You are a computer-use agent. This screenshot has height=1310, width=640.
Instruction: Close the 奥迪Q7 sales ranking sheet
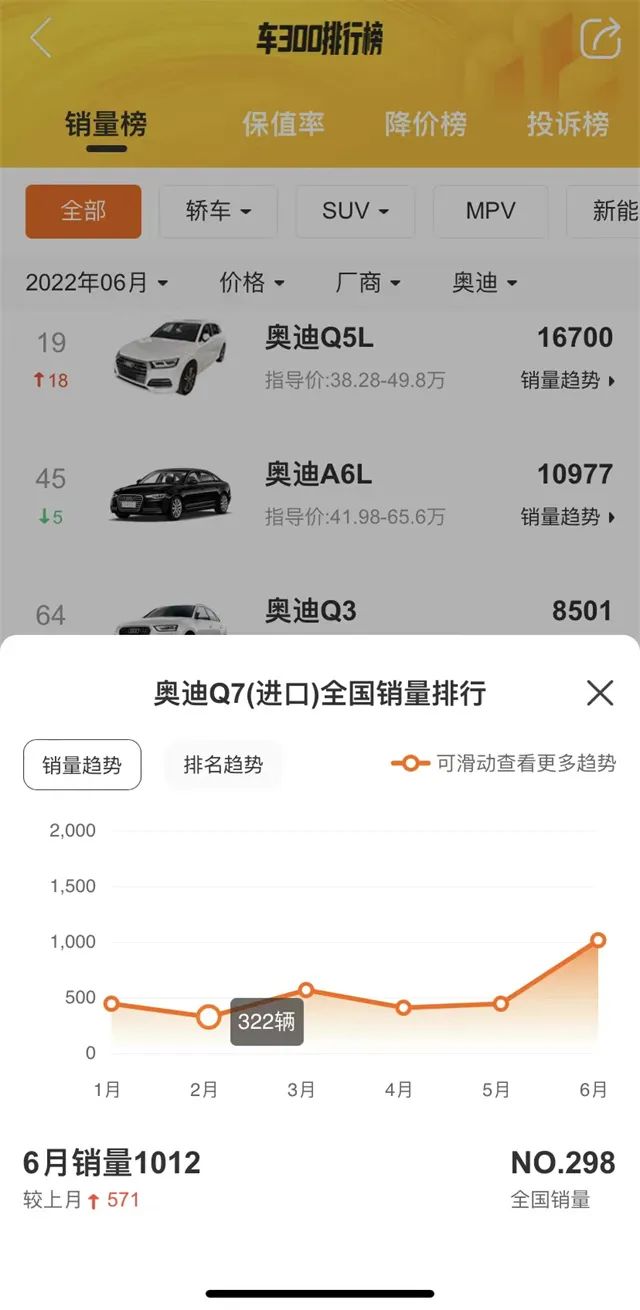click(600, 693)
